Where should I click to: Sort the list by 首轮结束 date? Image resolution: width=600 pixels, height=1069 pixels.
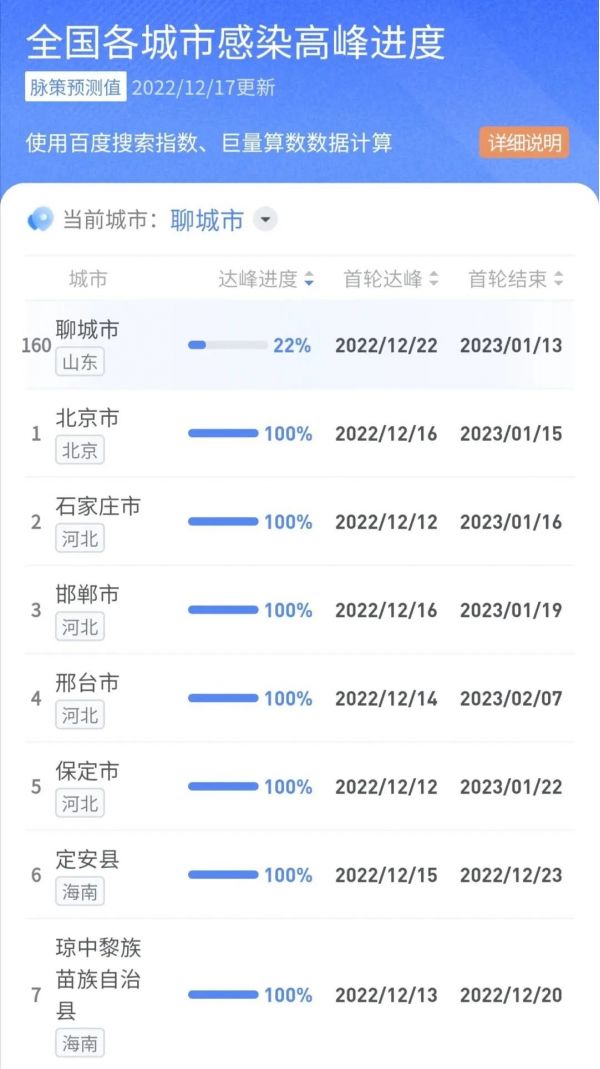tap(516, 280)
